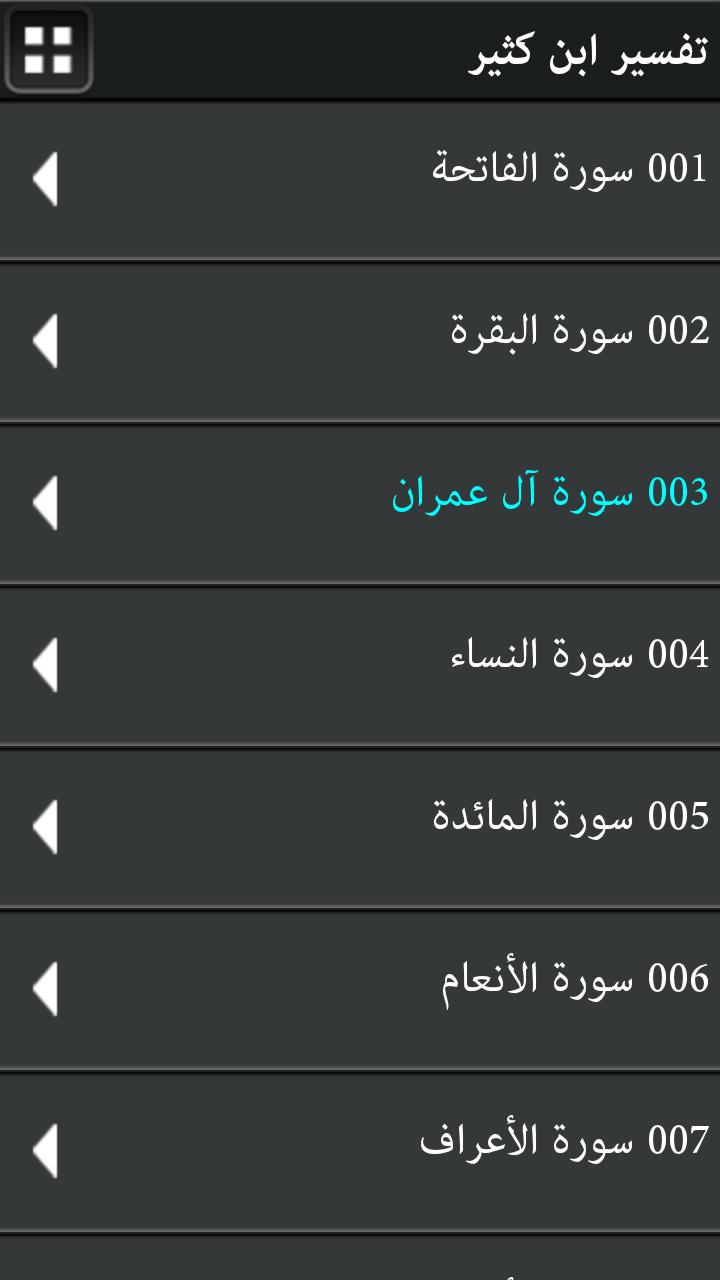Image resolution: width=720 pixels, height=1280 pixels.
Task: Tap the arrow icon beside سورة المائدة
Action: 45,828
